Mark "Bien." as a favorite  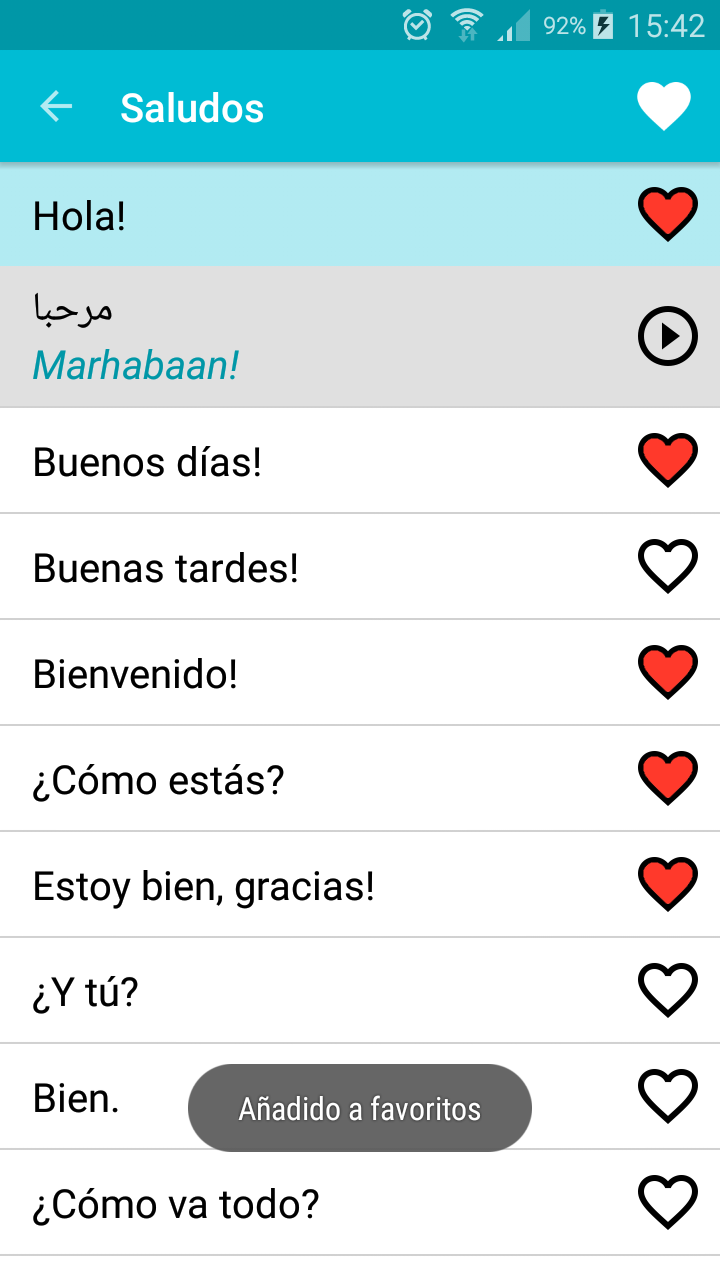click(667, 1097)
